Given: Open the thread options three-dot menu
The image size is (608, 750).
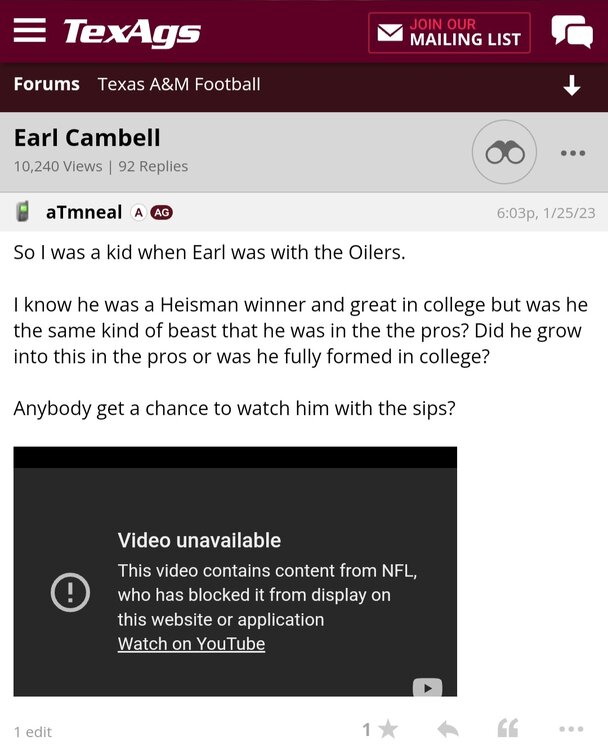Looking at the screenshot, I should click(x=572, y=153).
